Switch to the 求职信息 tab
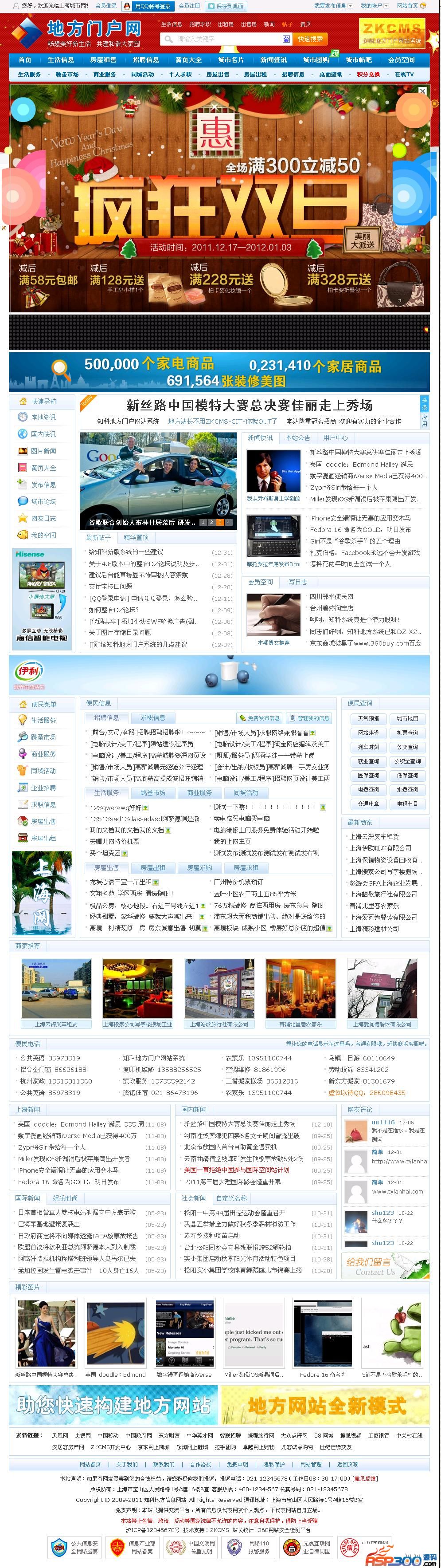 click(152, 717)
